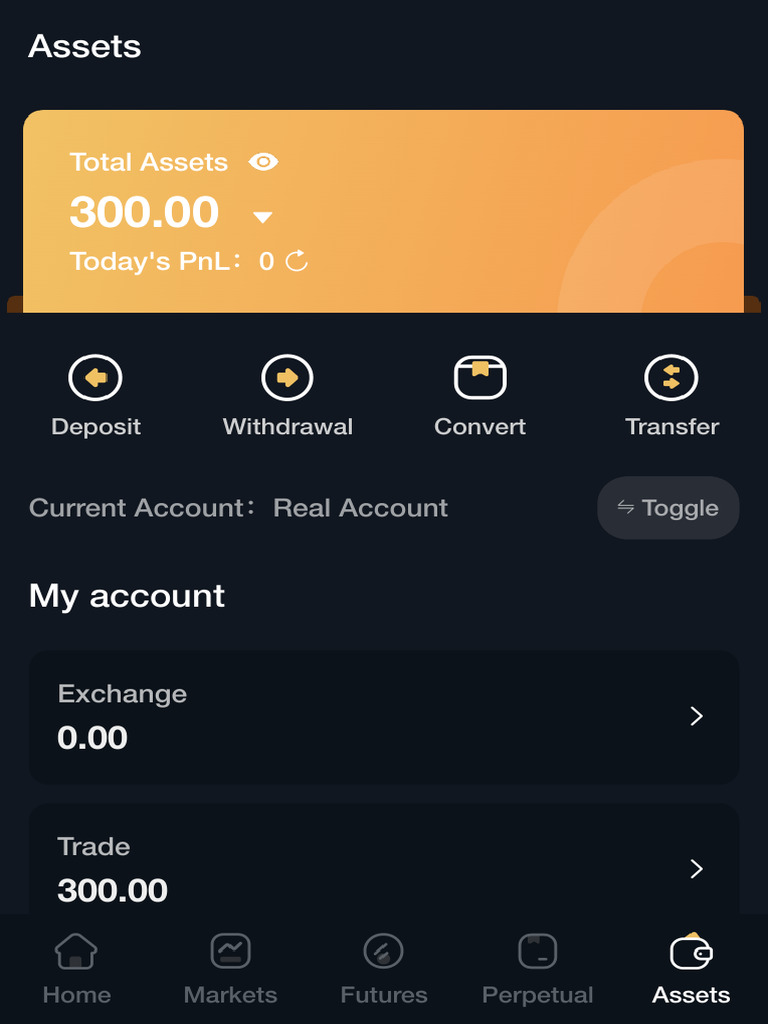Switch to the Markets tab
The width and height of the screenshot is (768, 1024).
230,968
